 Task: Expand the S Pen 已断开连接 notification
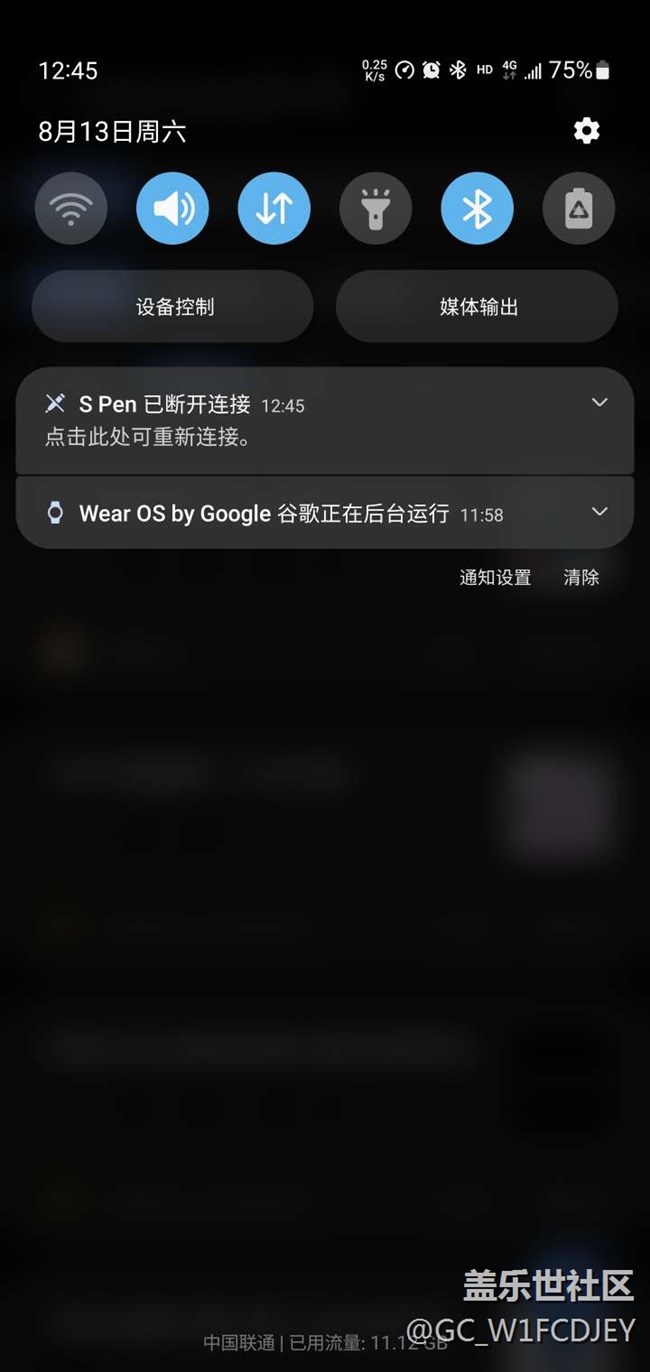599,402
